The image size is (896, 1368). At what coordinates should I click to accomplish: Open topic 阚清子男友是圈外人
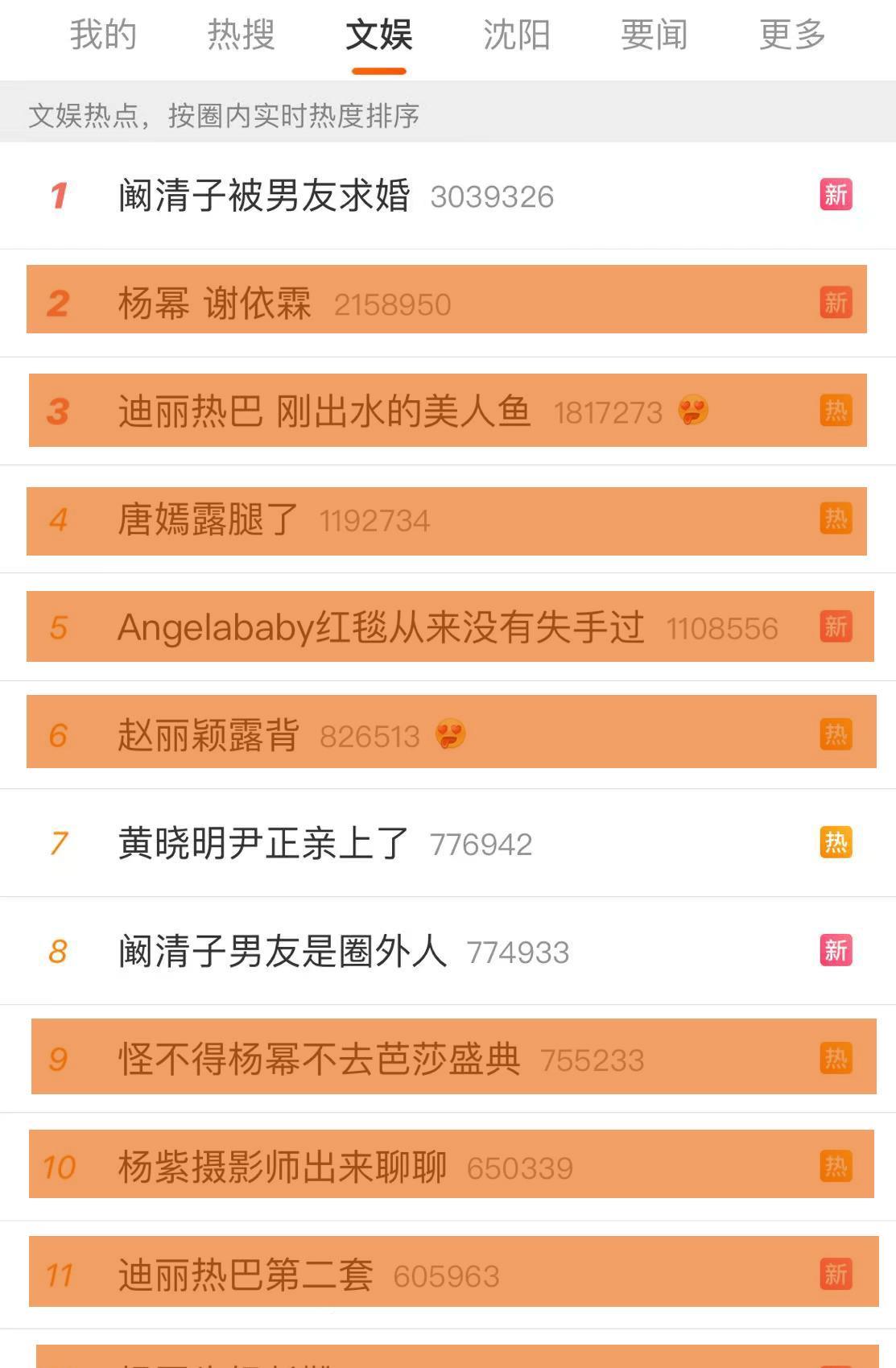click(x=282, y=951)
